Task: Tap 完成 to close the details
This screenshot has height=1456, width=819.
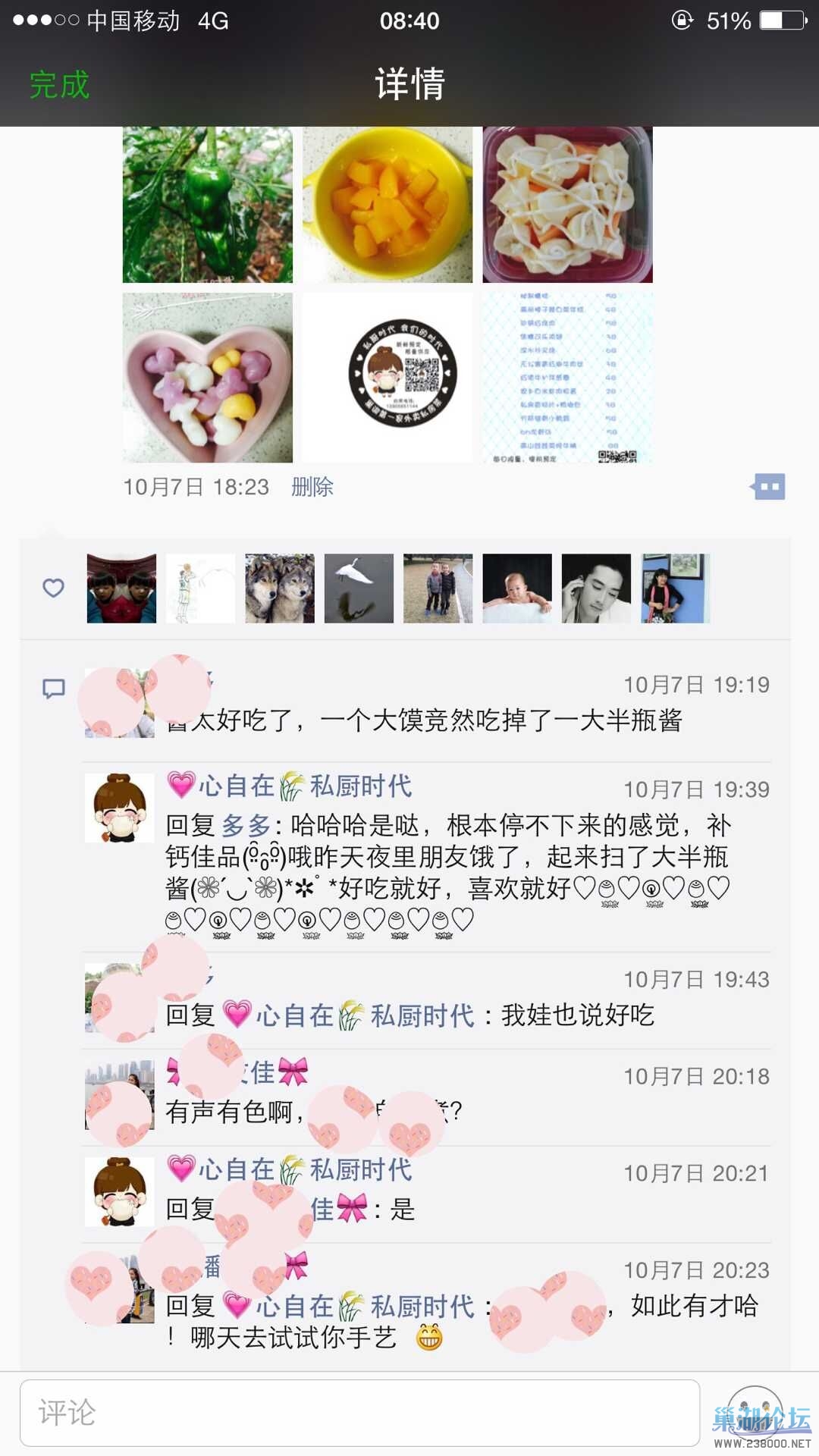Action: [59, 84]
